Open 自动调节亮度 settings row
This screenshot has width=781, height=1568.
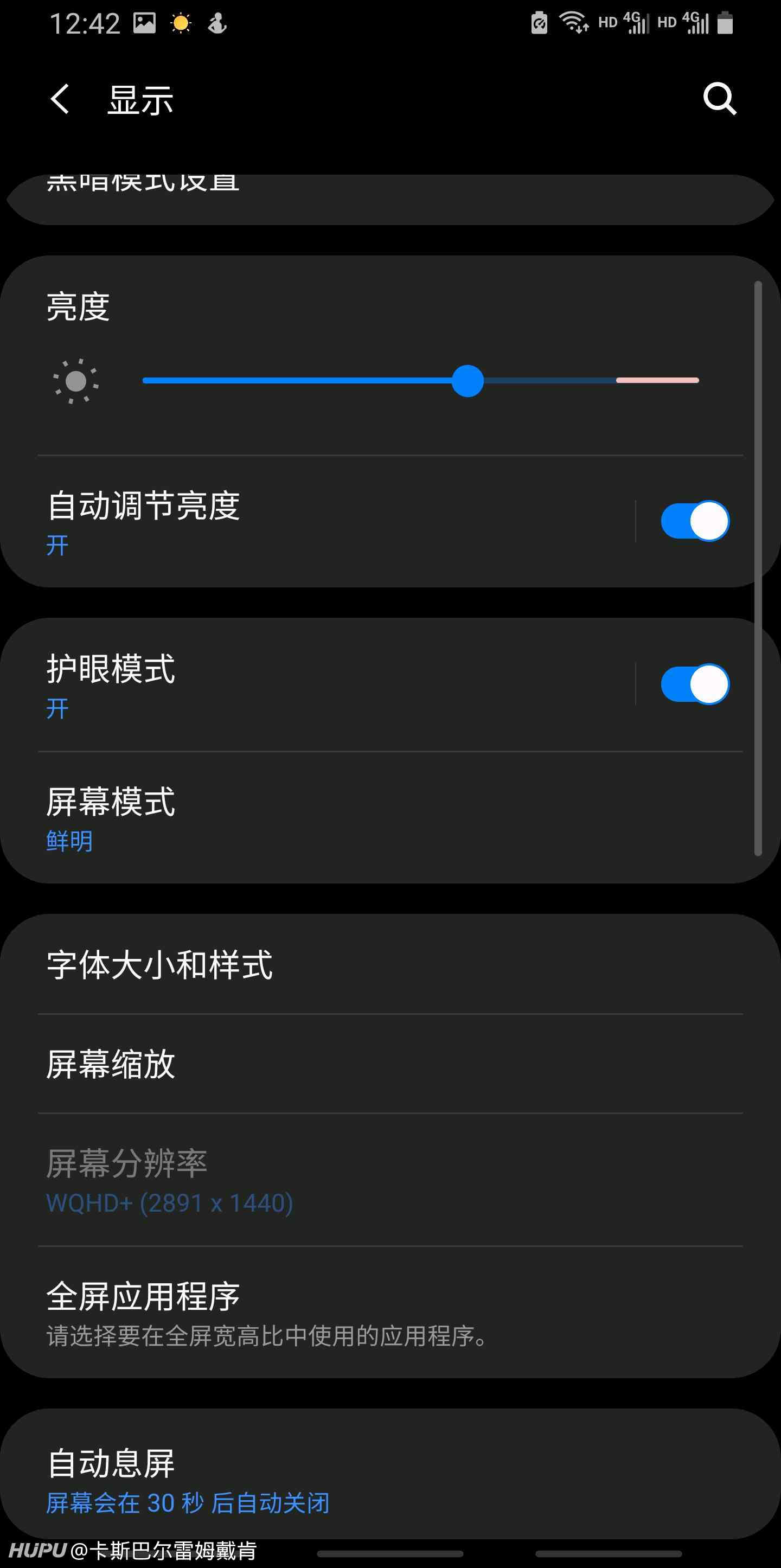(x=304, y=521)
